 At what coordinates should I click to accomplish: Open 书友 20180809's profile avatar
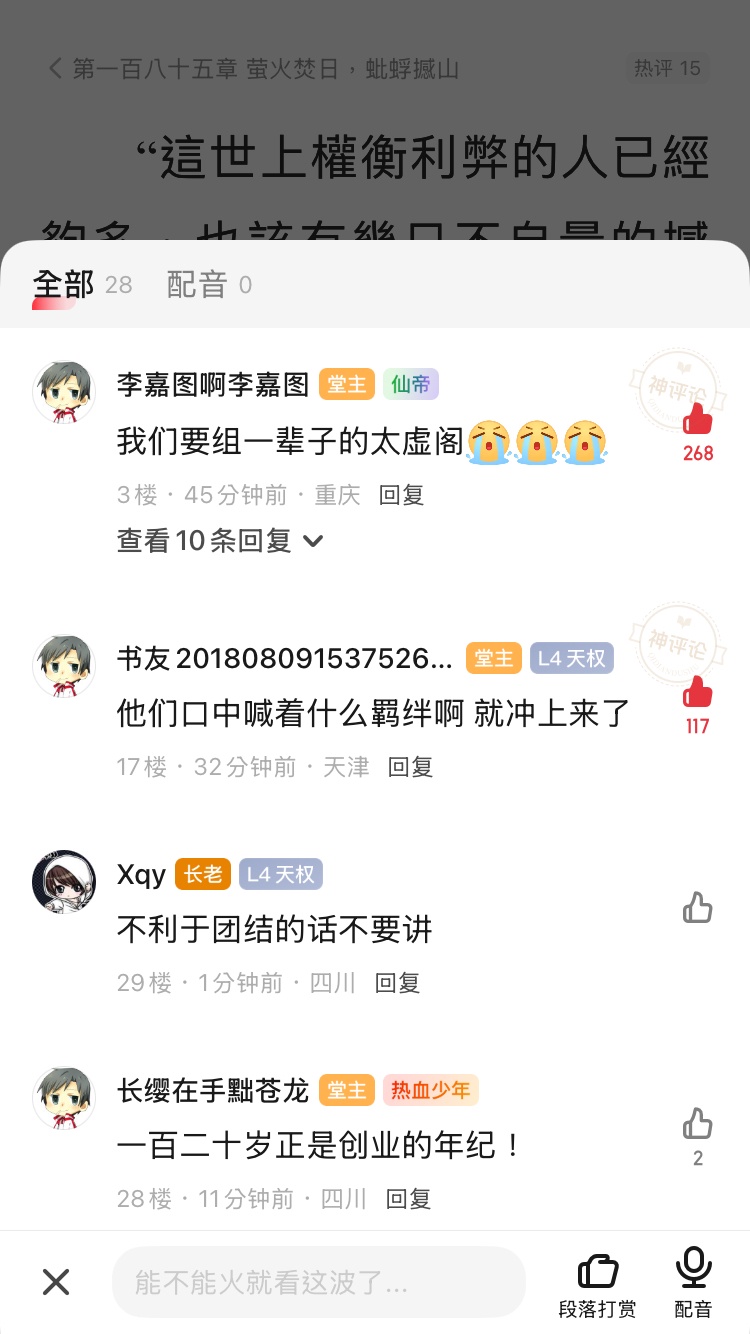coord(64,666)
